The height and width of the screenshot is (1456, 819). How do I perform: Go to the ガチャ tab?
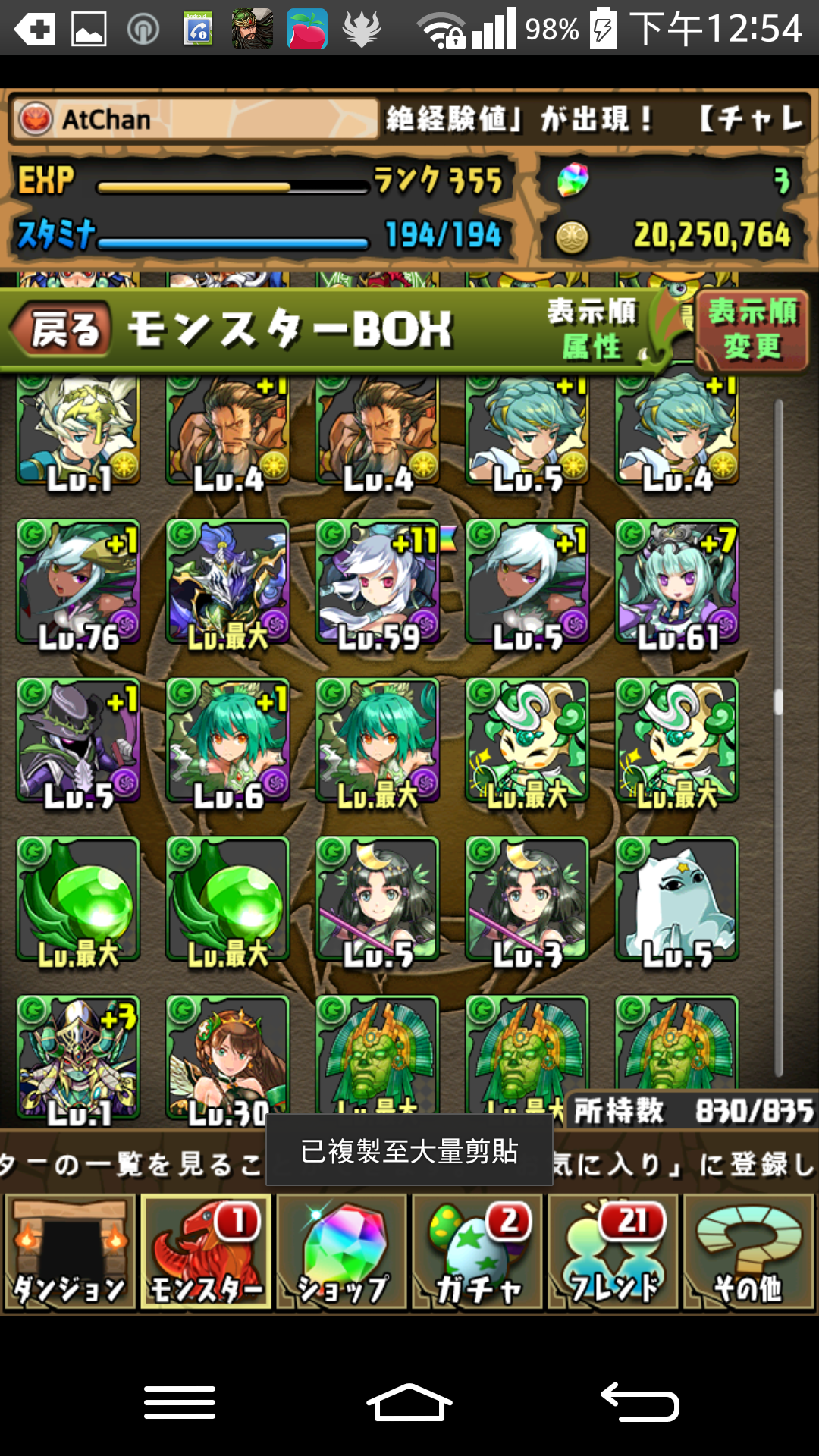[x=478, y=1252]
